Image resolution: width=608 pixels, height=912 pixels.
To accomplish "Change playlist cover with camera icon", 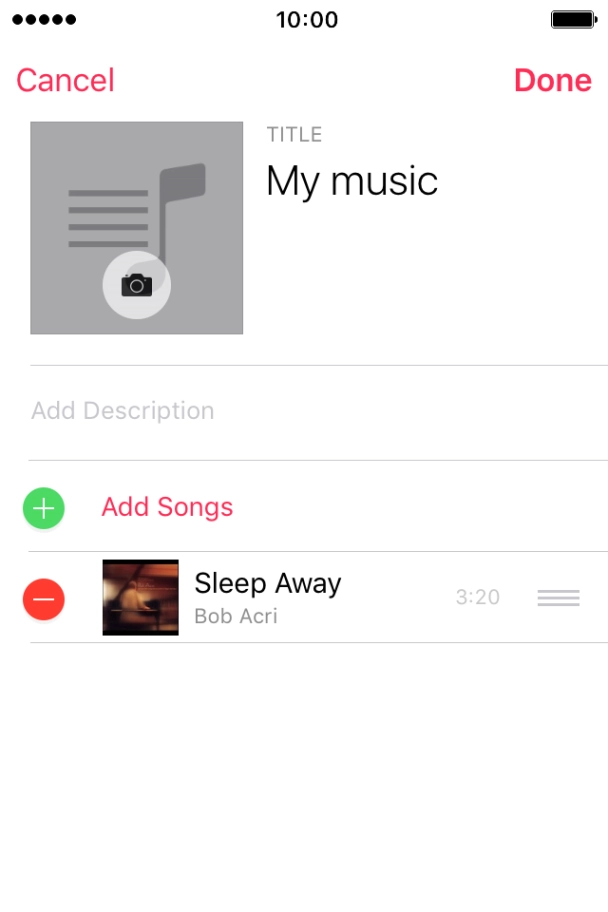I will (x=137, y=285).
